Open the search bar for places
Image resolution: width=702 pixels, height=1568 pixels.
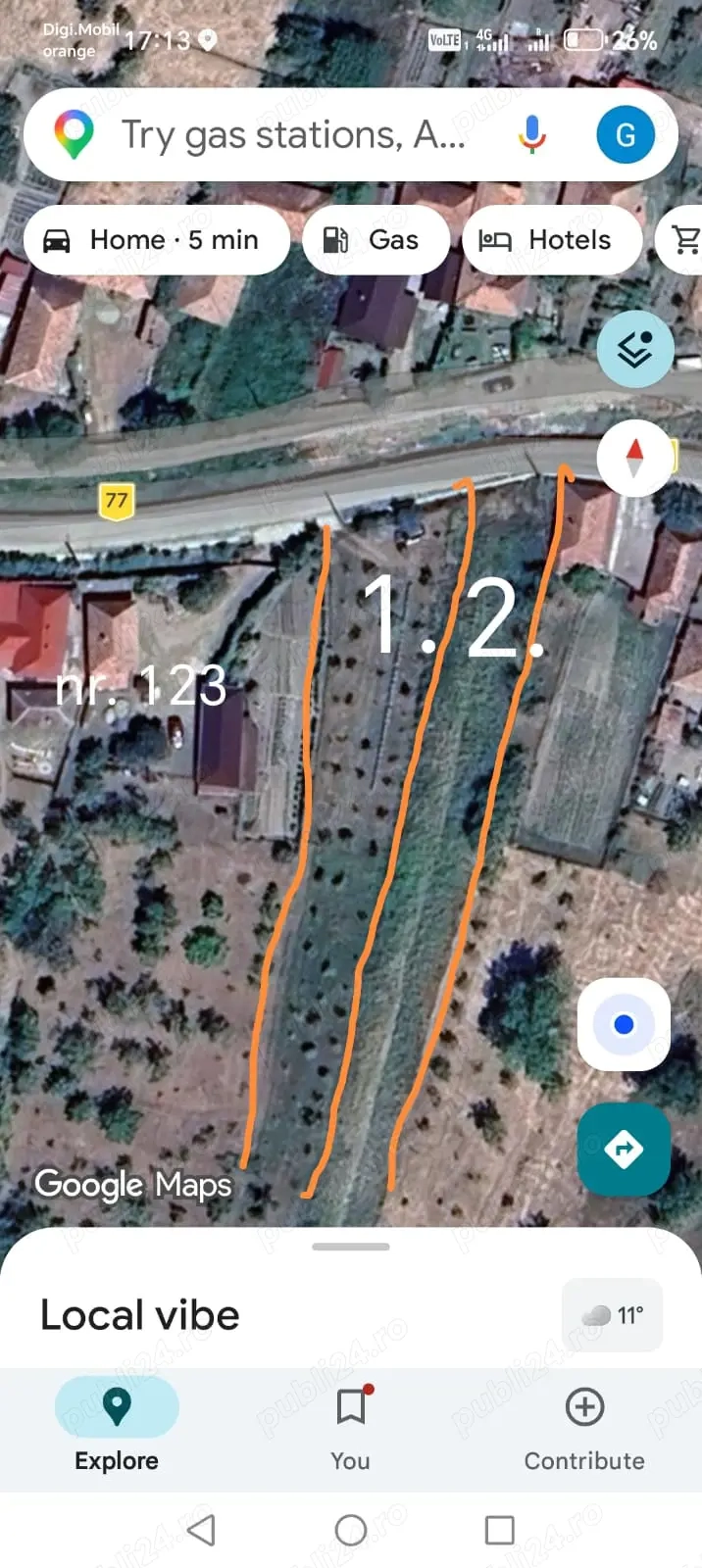292,135
